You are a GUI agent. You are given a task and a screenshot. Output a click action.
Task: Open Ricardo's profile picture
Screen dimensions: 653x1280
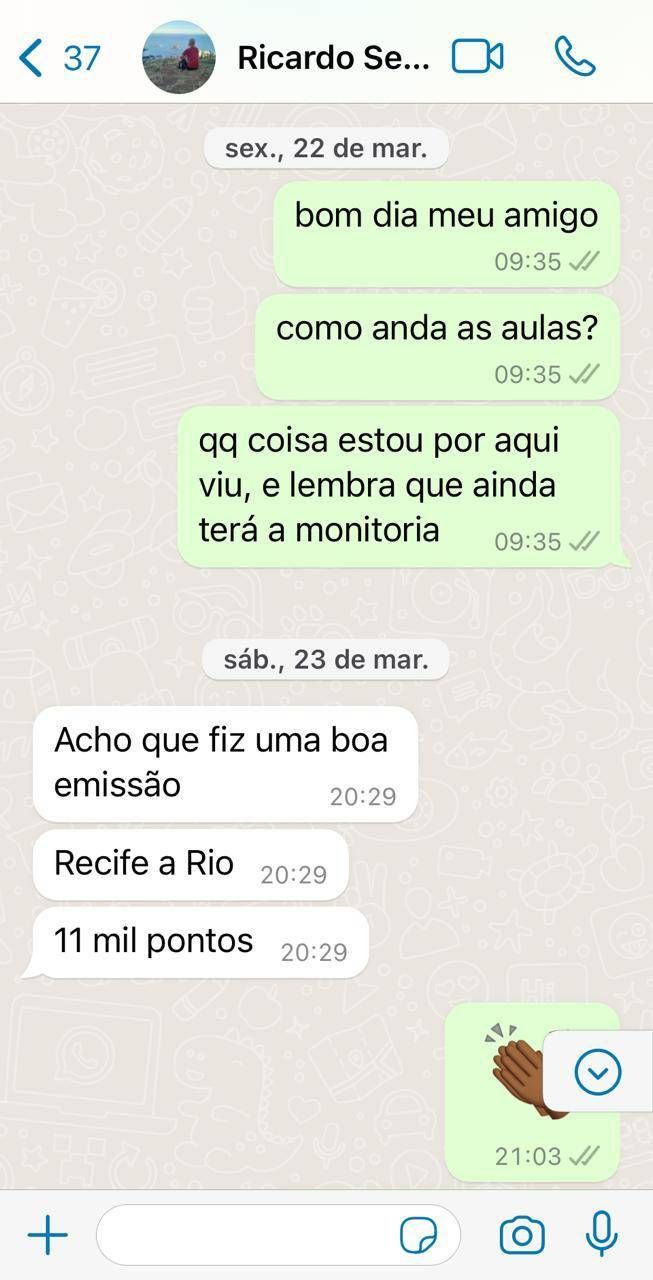click(x=179, y=58)
